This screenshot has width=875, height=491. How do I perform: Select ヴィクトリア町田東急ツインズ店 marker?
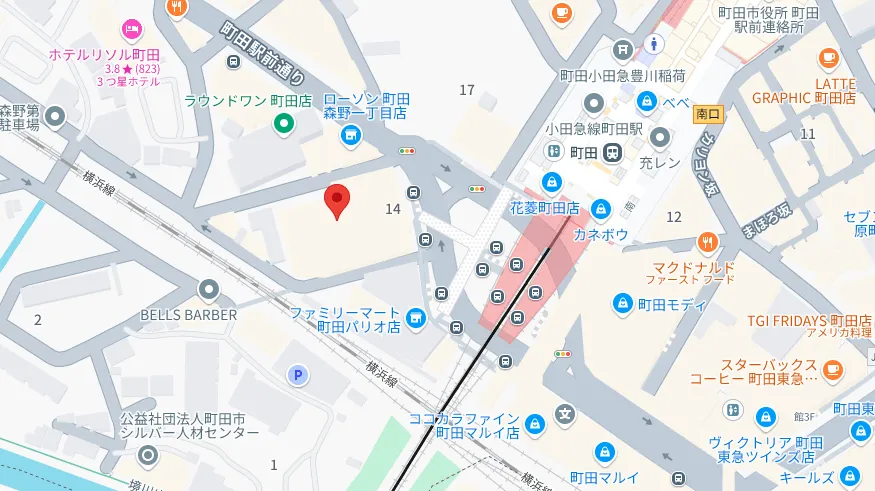point(766,416)
